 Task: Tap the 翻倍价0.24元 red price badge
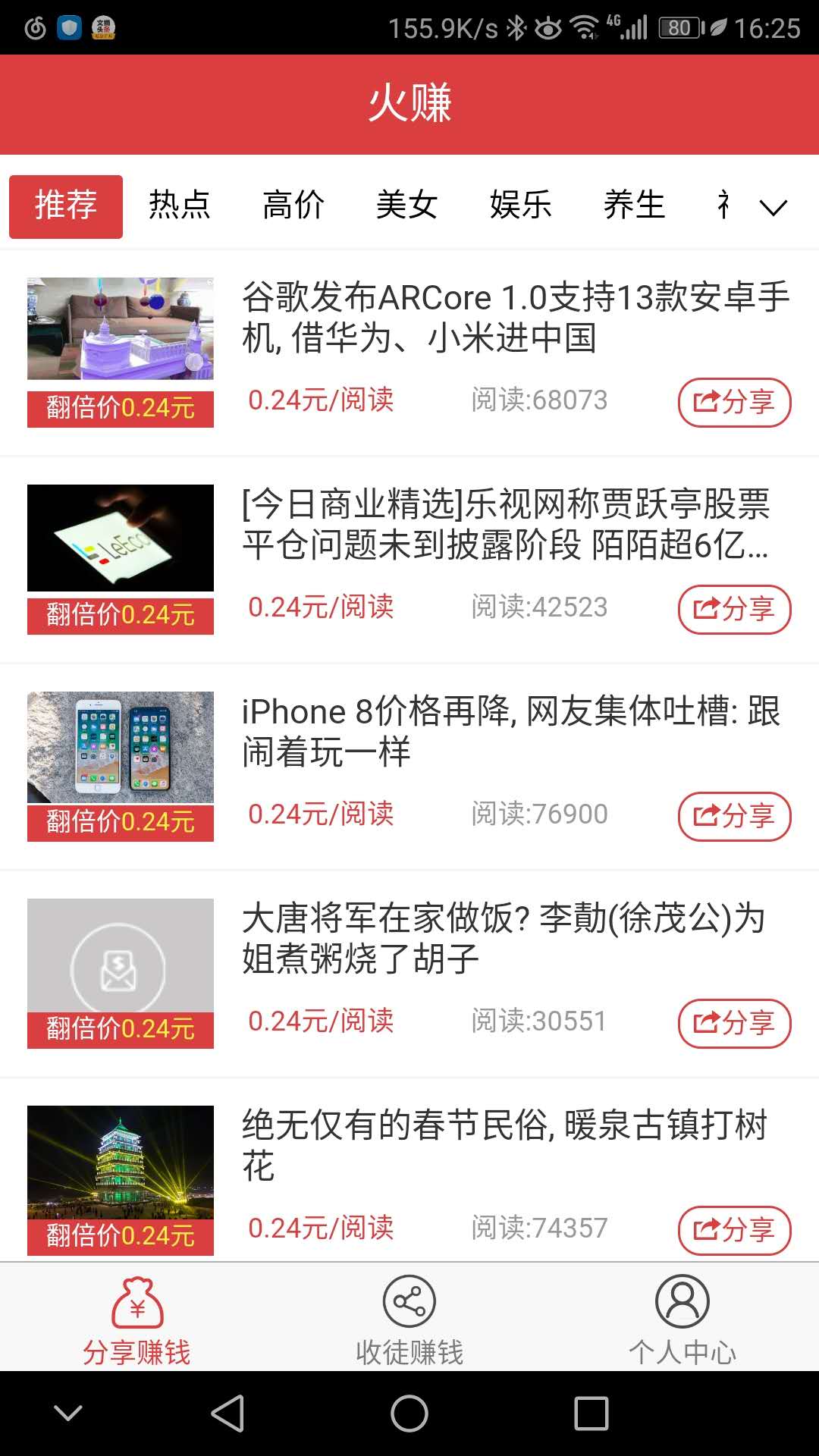click(x=121, y=409)
